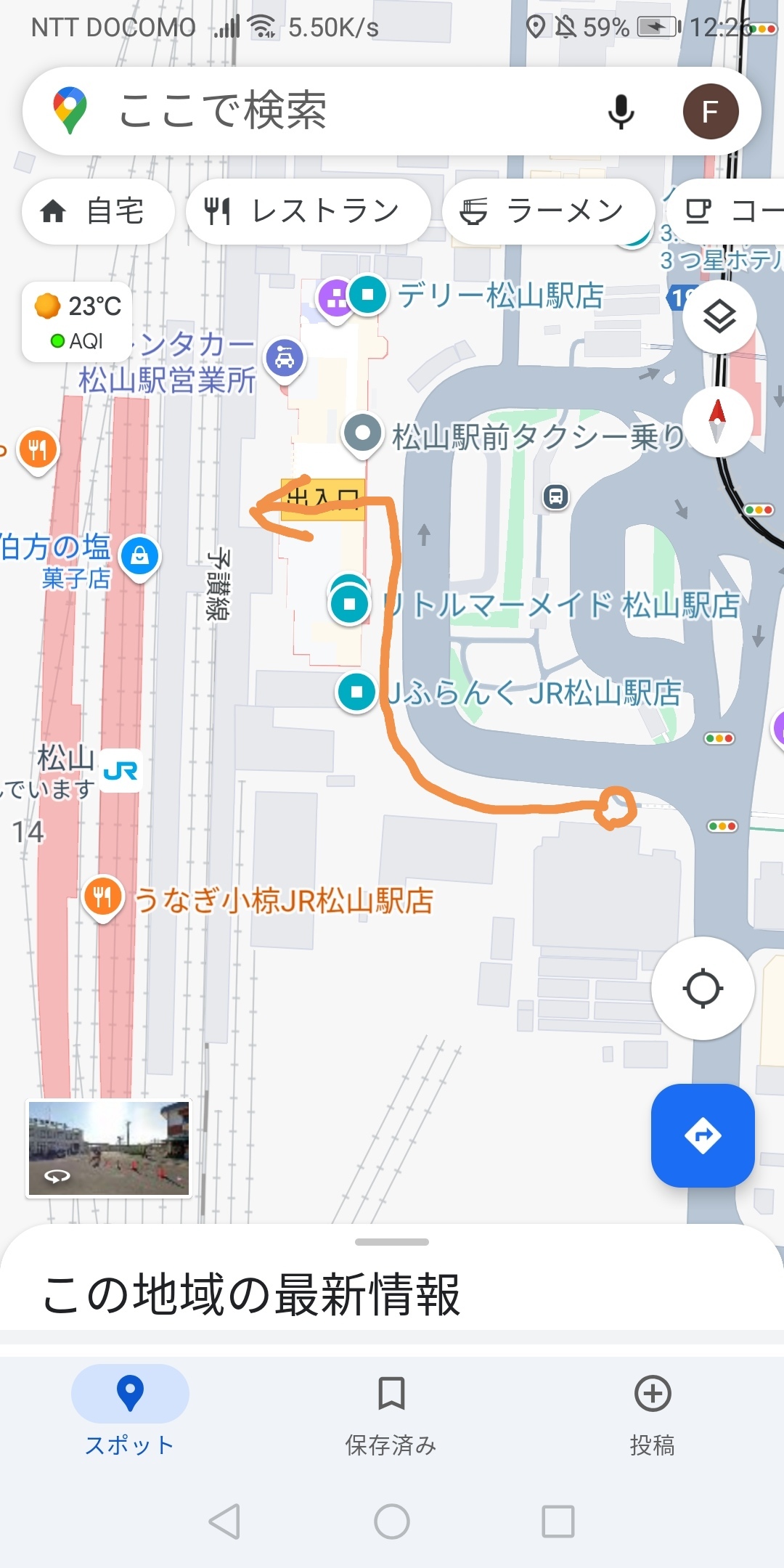Go back with the system back button

pyautogui.click(x=224, y=1521)
